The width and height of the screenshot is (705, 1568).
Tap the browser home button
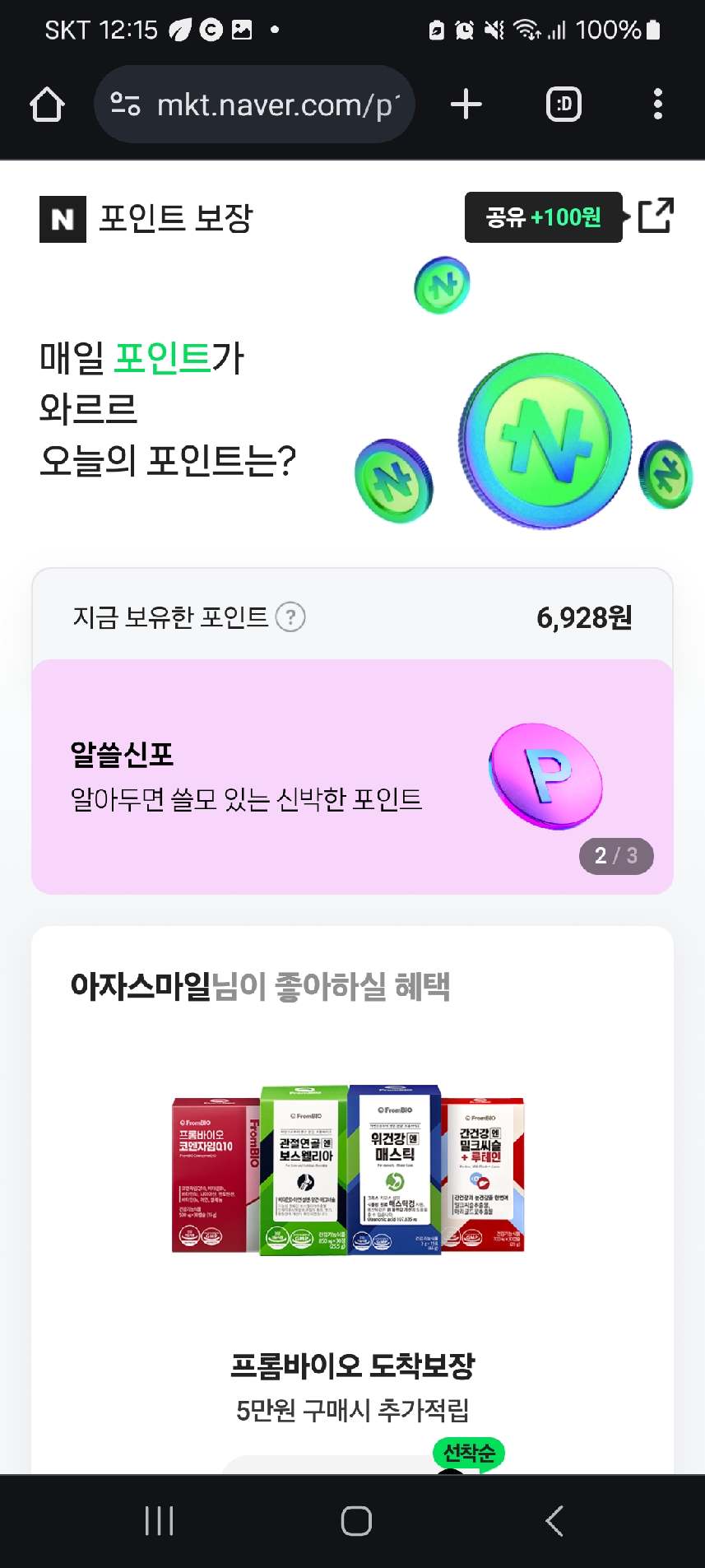click(x=47, y=105)
